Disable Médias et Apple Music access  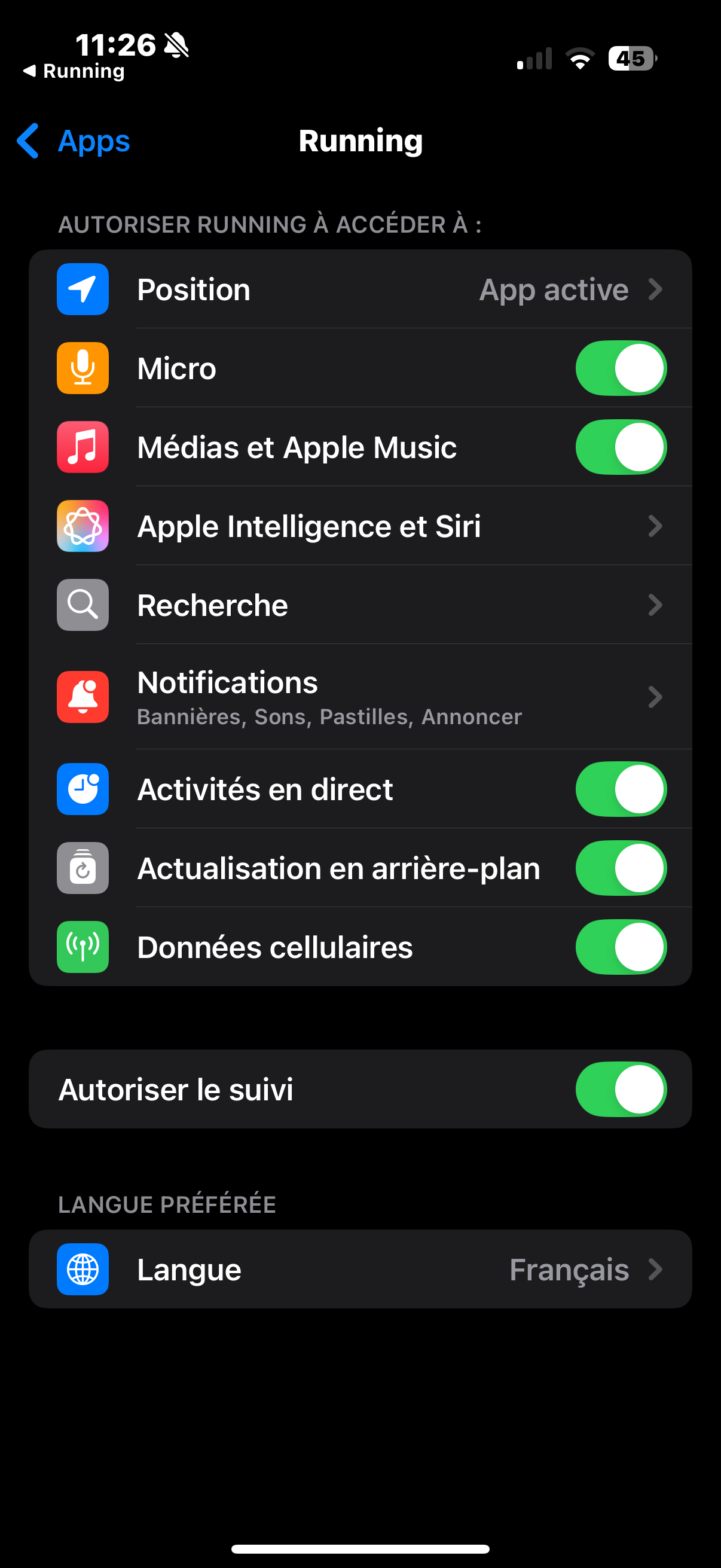[621, 447]
